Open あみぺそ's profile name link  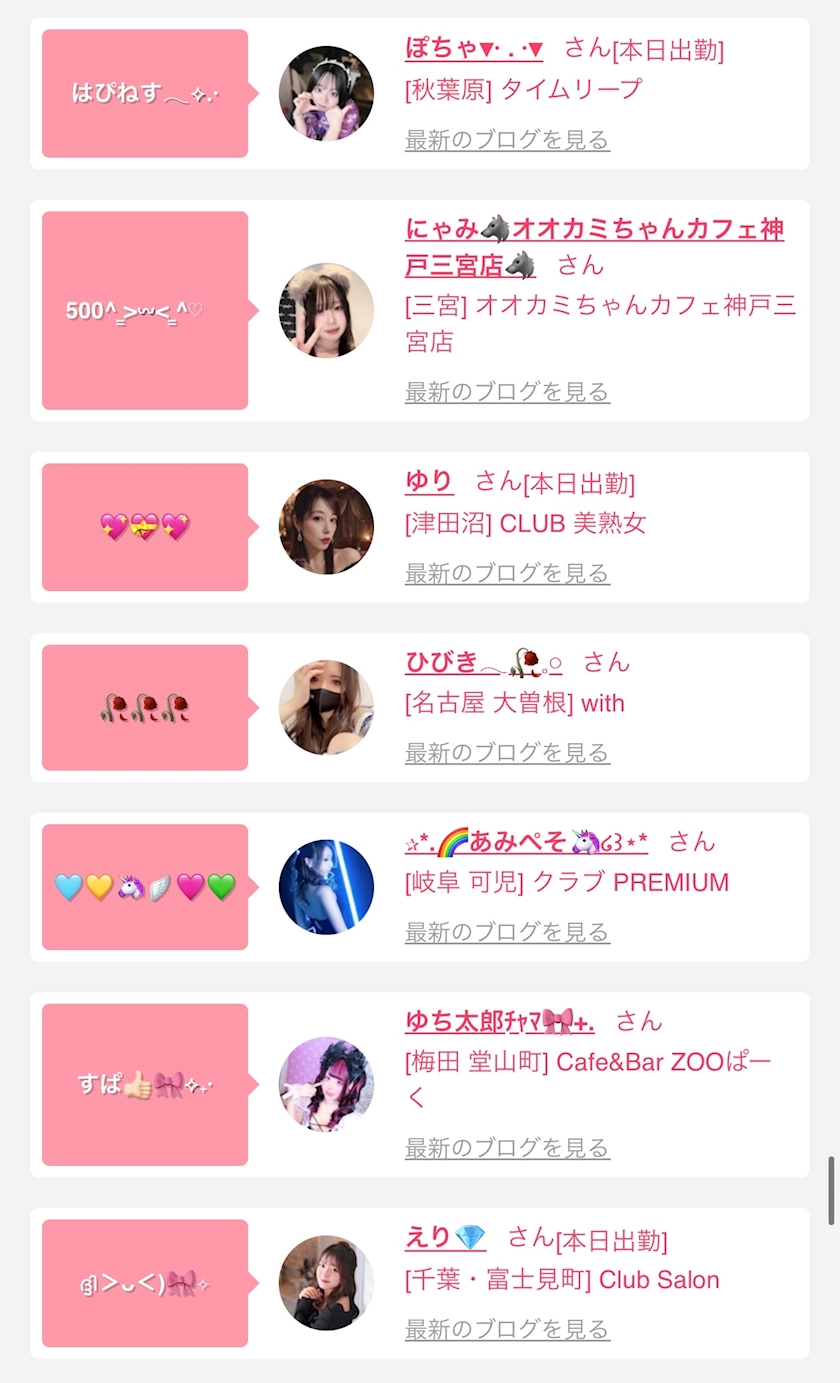pos(526,842)
